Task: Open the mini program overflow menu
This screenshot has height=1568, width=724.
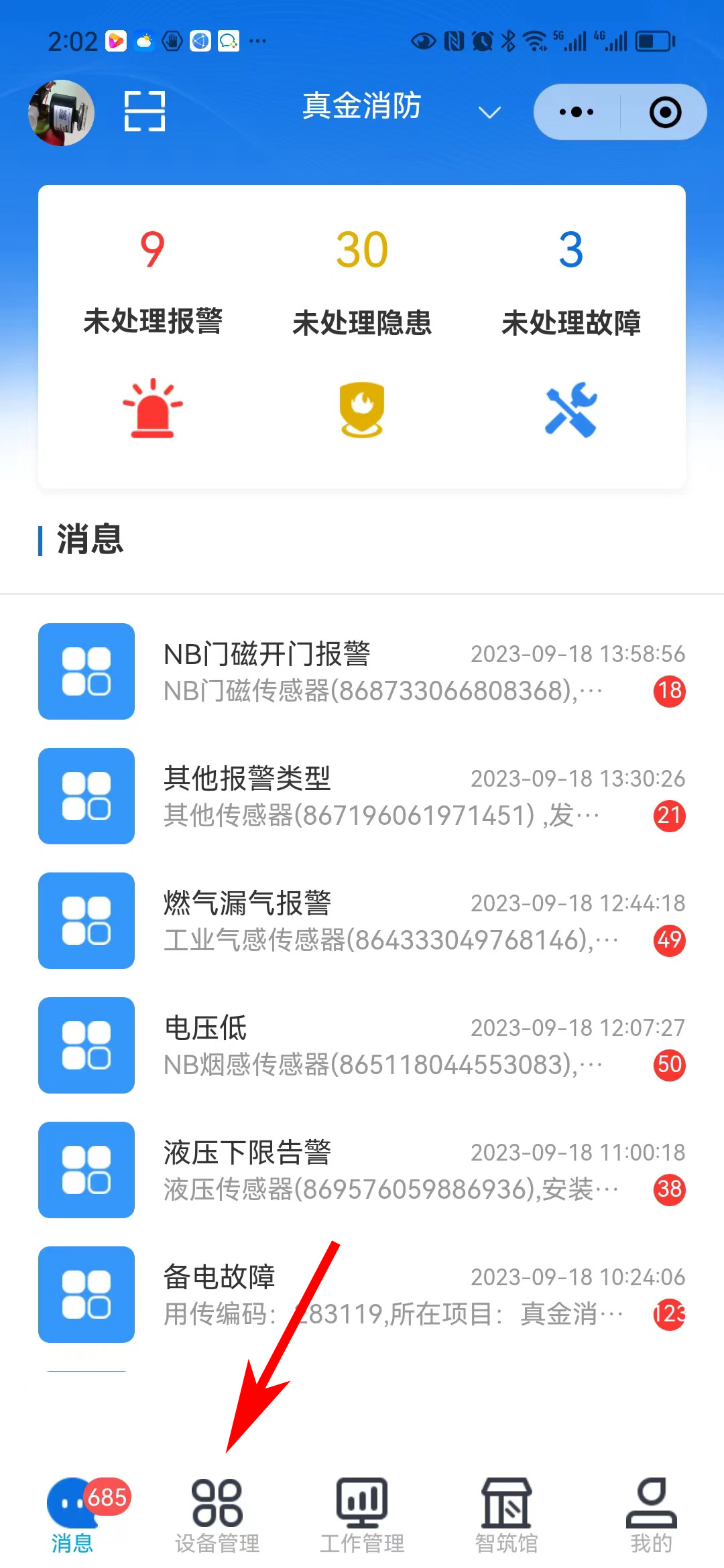Action: coord(577,112)
